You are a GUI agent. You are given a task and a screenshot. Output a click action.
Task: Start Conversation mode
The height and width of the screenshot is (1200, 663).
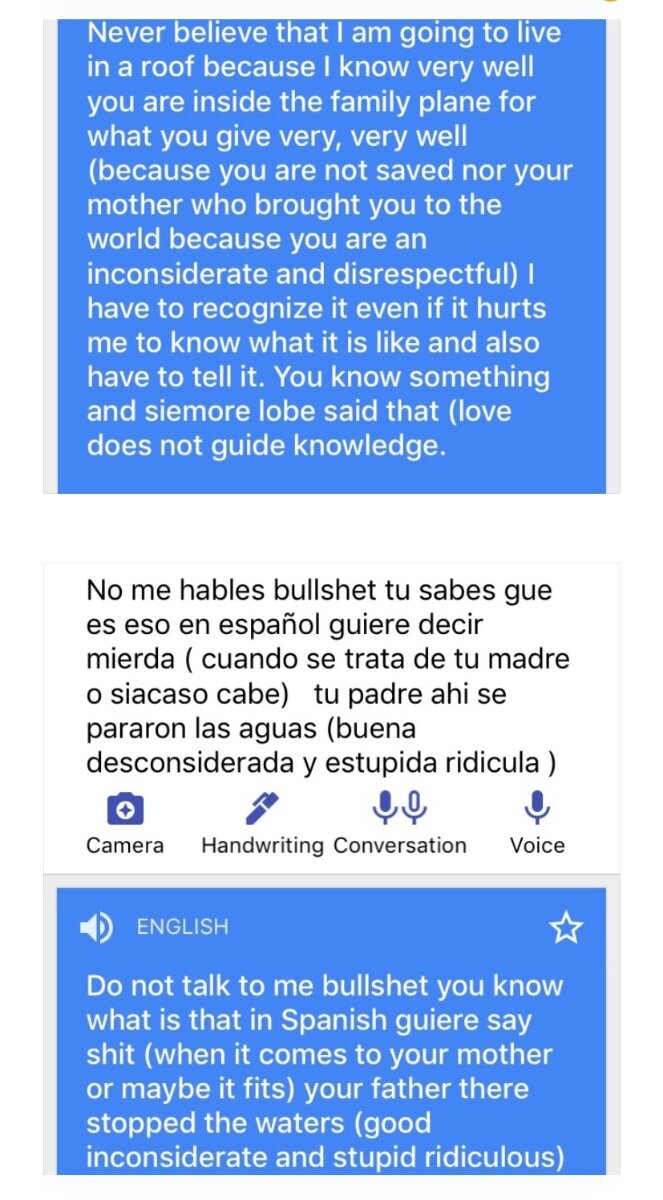400,823
